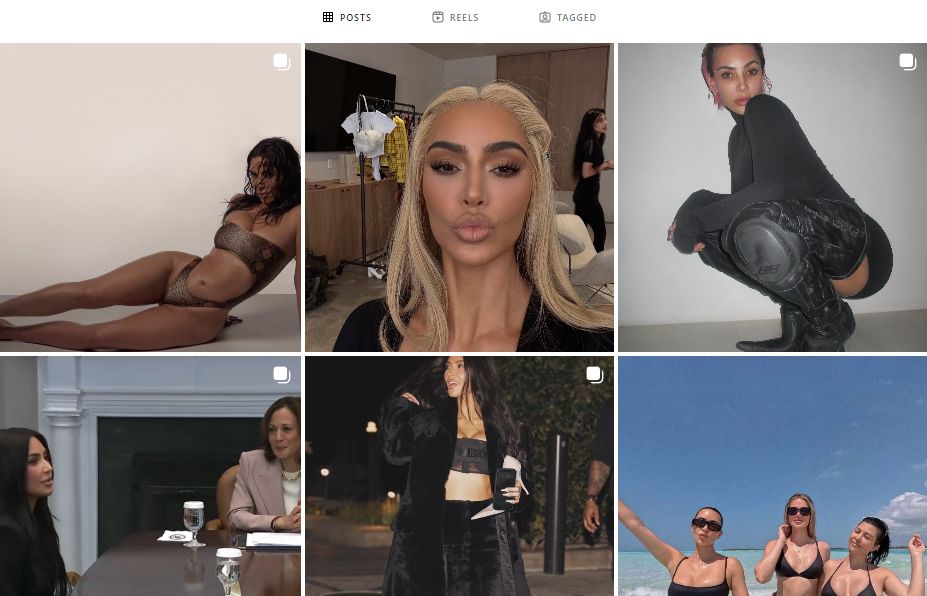The width and height of the screenshot is (927, 596).
Task: Open the snakeskin bikini post
Action: point(150,197)
